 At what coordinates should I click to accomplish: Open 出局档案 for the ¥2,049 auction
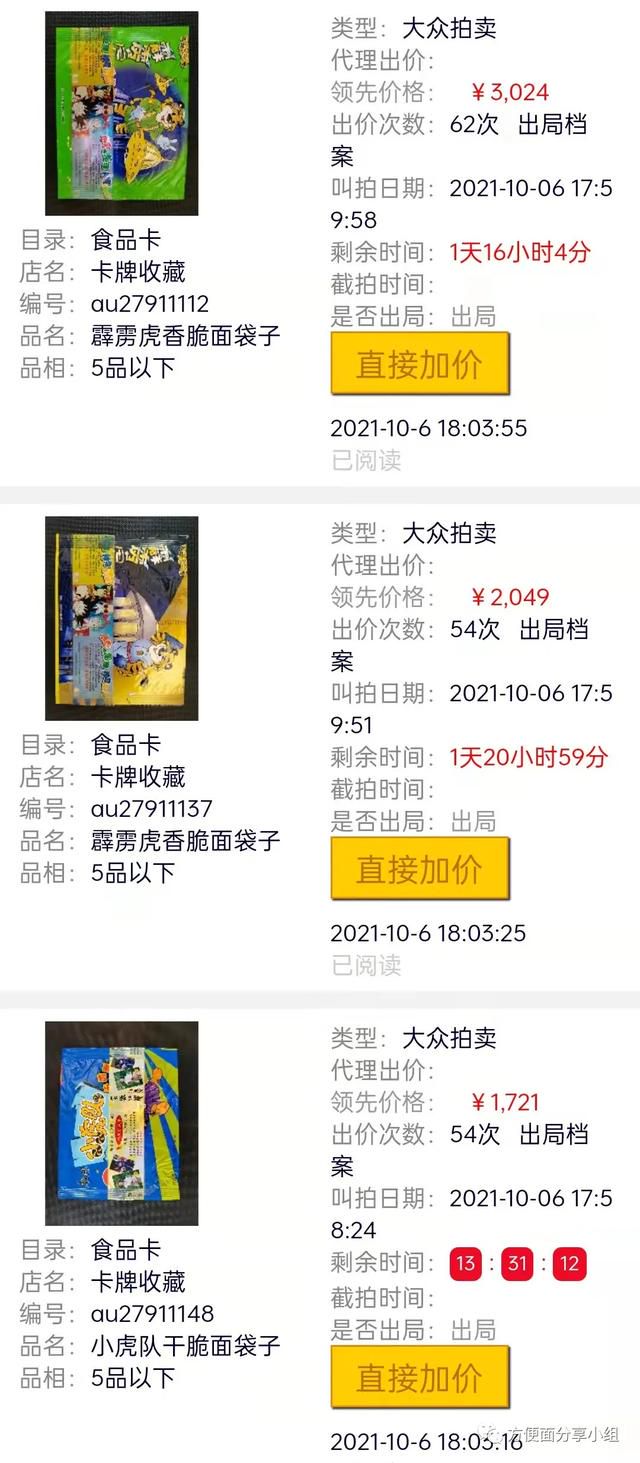click(x=552, y=630)
